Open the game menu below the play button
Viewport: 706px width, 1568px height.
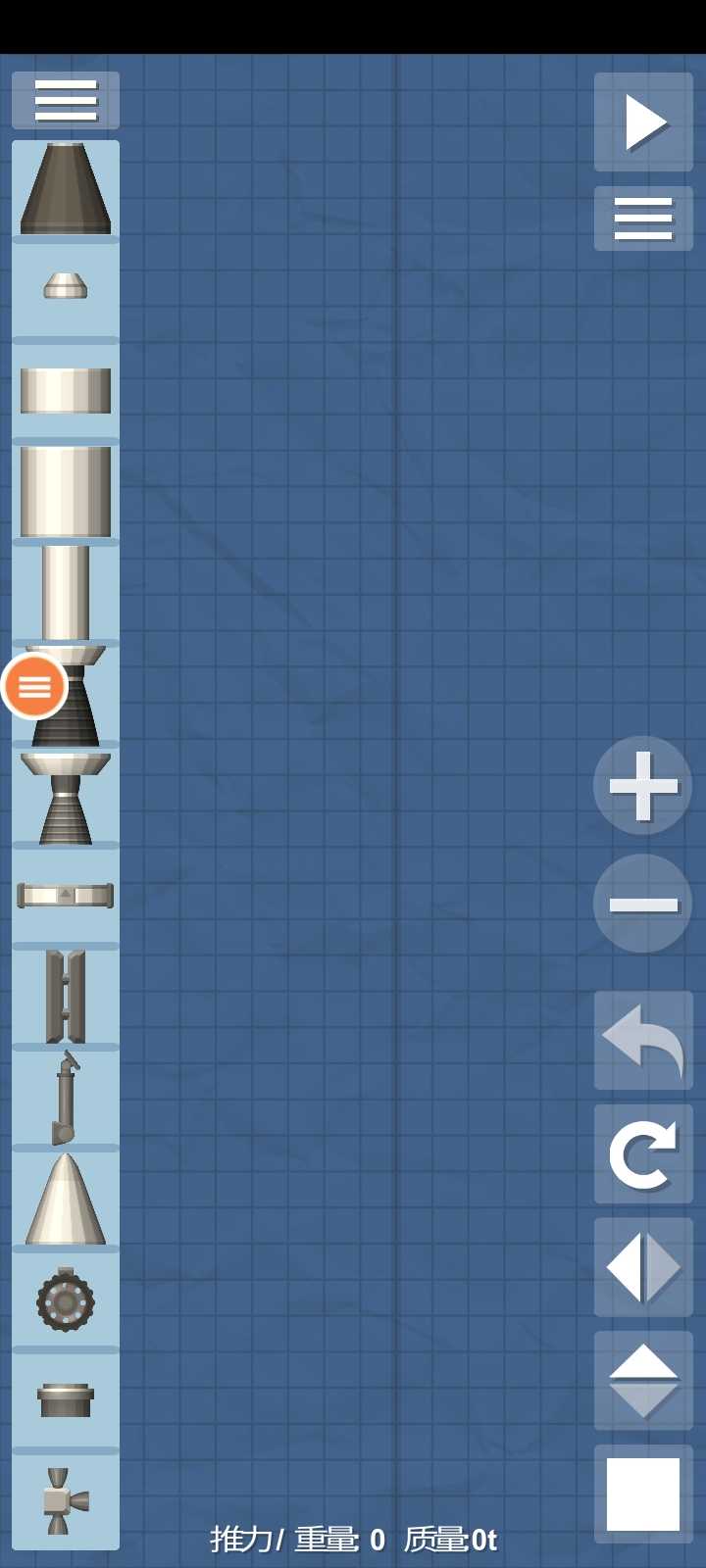(643, 219)
